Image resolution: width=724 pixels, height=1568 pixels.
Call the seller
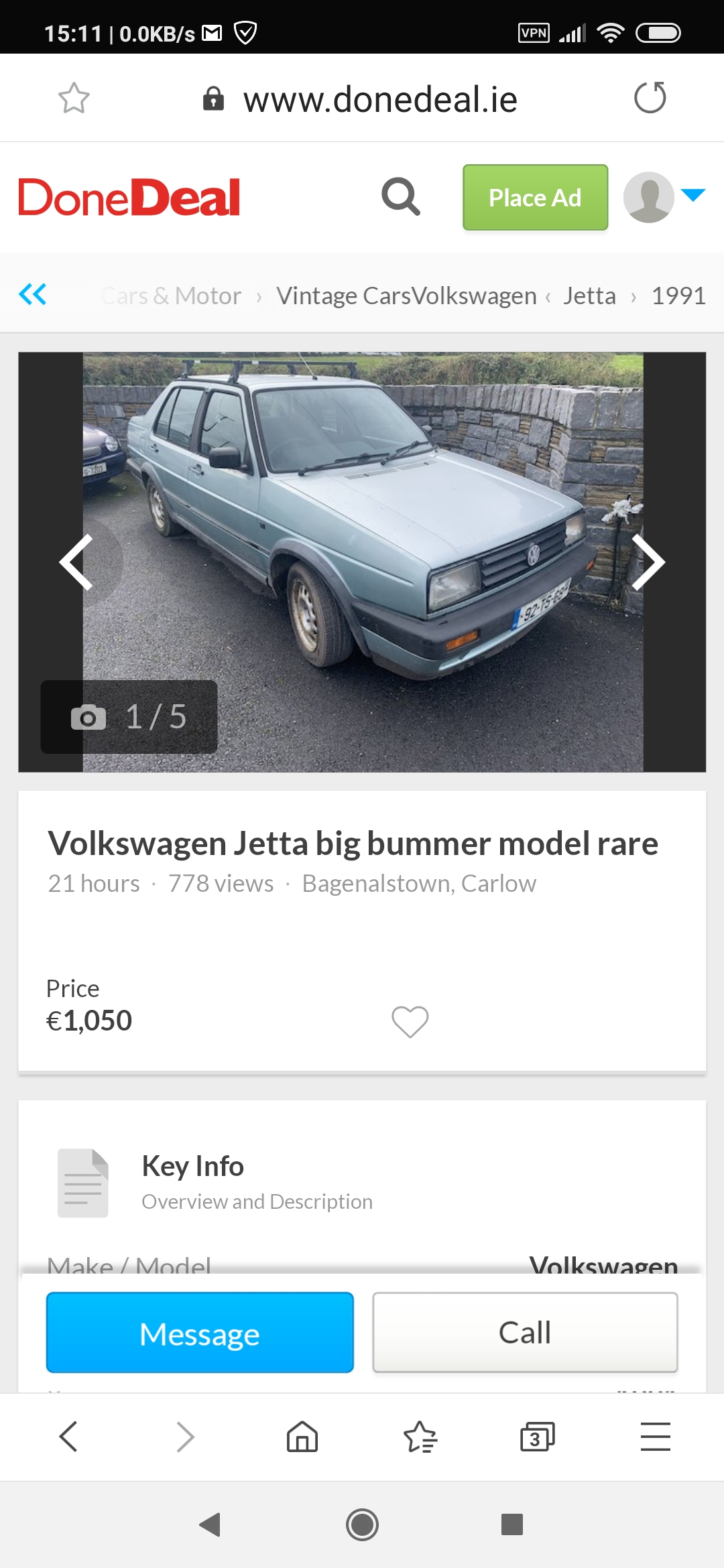pos(525,1333)
